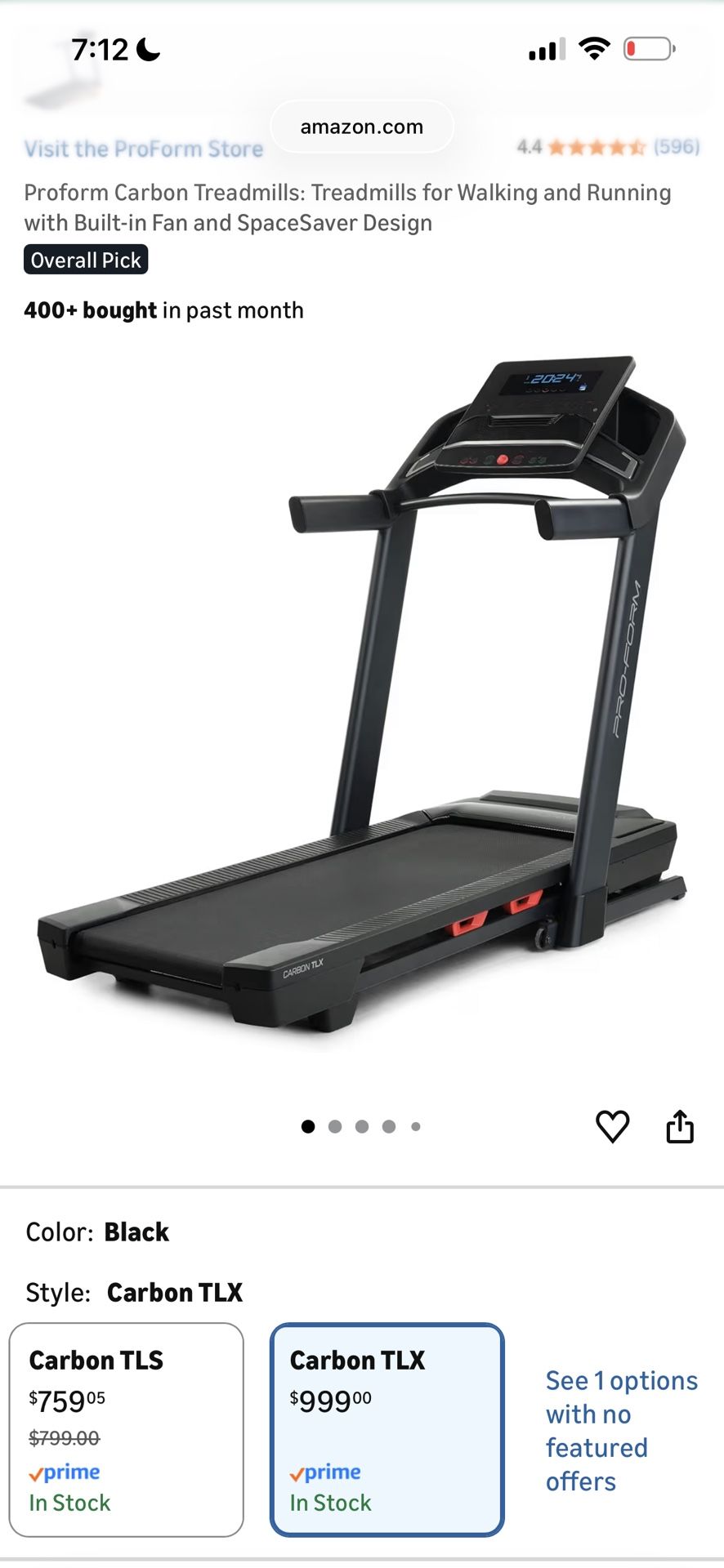
Task: Select the Carbon TLX style option
Action: click(x=387, y=1429)
